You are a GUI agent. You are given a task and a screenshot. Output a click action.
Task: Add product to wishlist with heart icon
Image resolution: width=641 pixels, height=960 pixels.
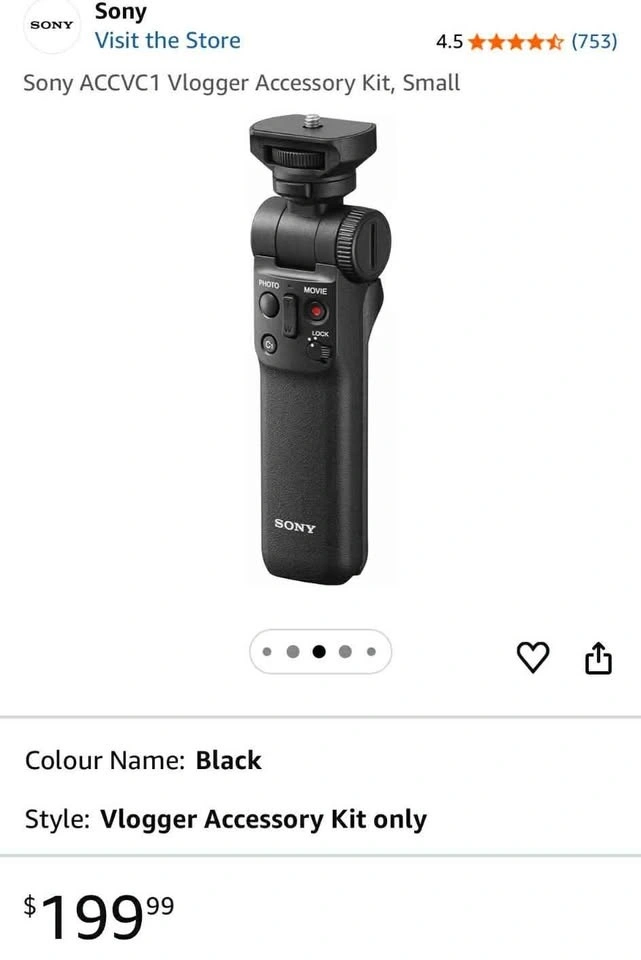[533, 658]
